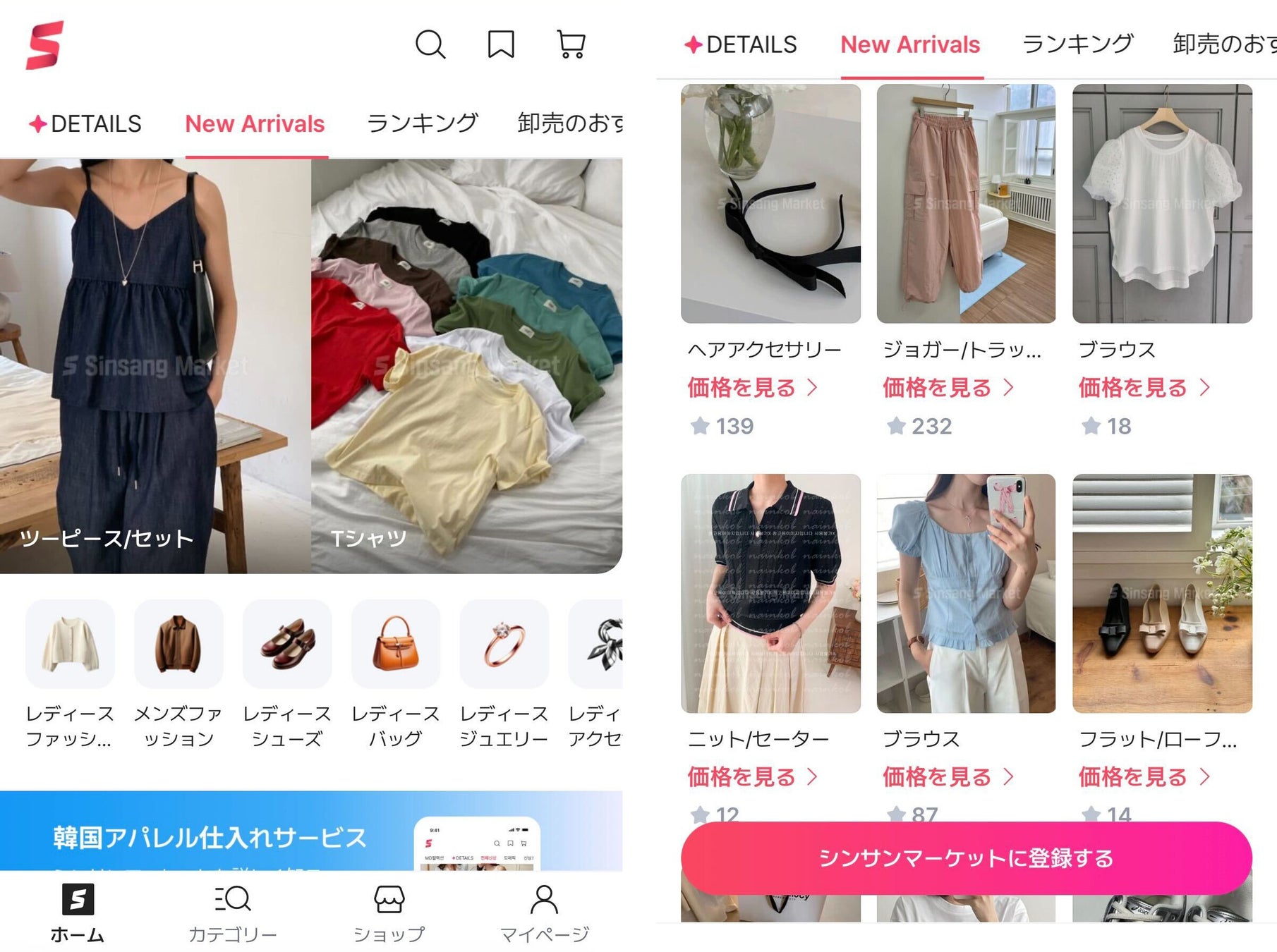Select the レディースバッグ category
Screen dimensions: 1277x952
(396, 675)
